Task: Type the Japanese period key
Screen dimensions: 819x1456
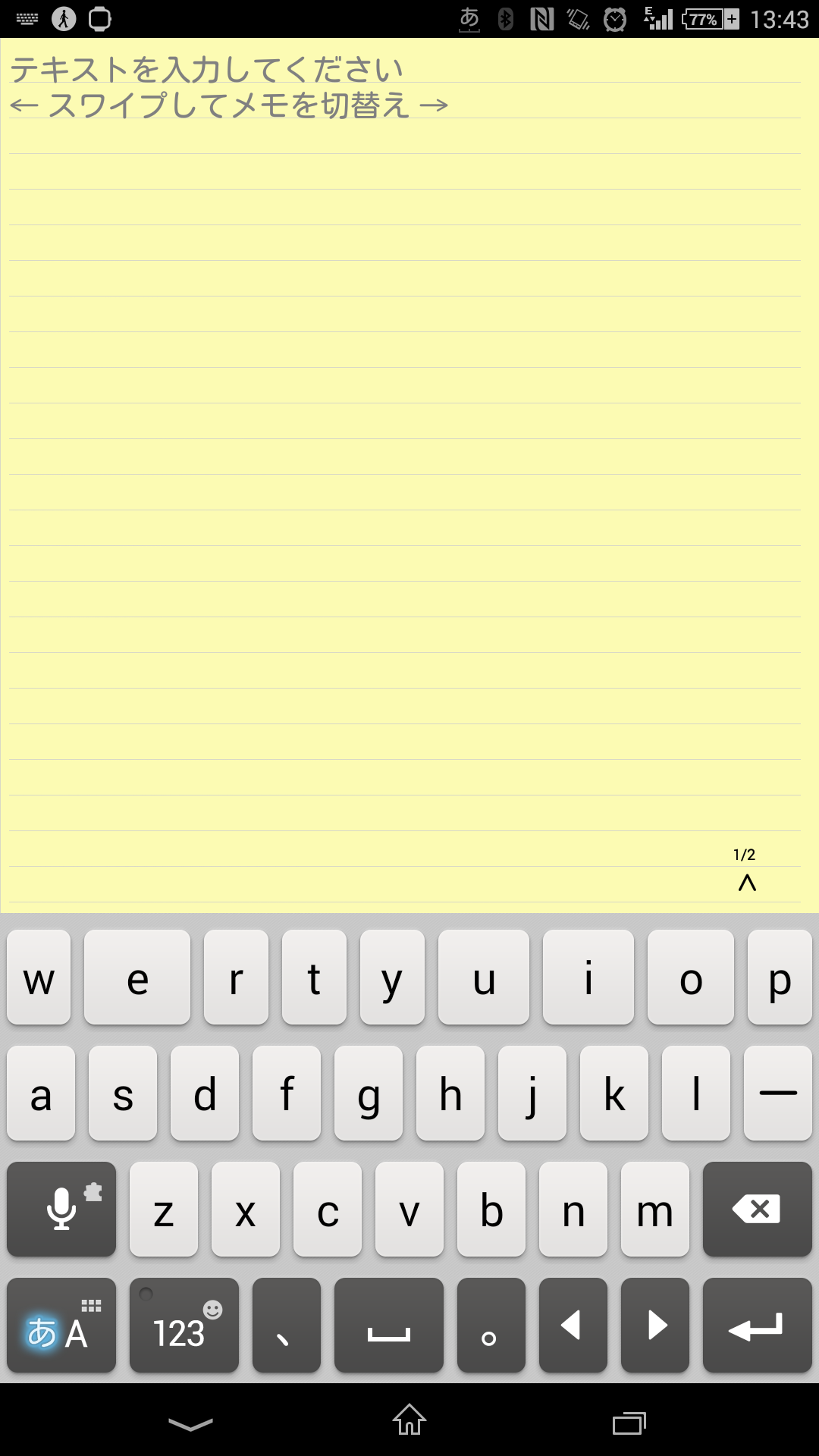Action: point(491,1326)
